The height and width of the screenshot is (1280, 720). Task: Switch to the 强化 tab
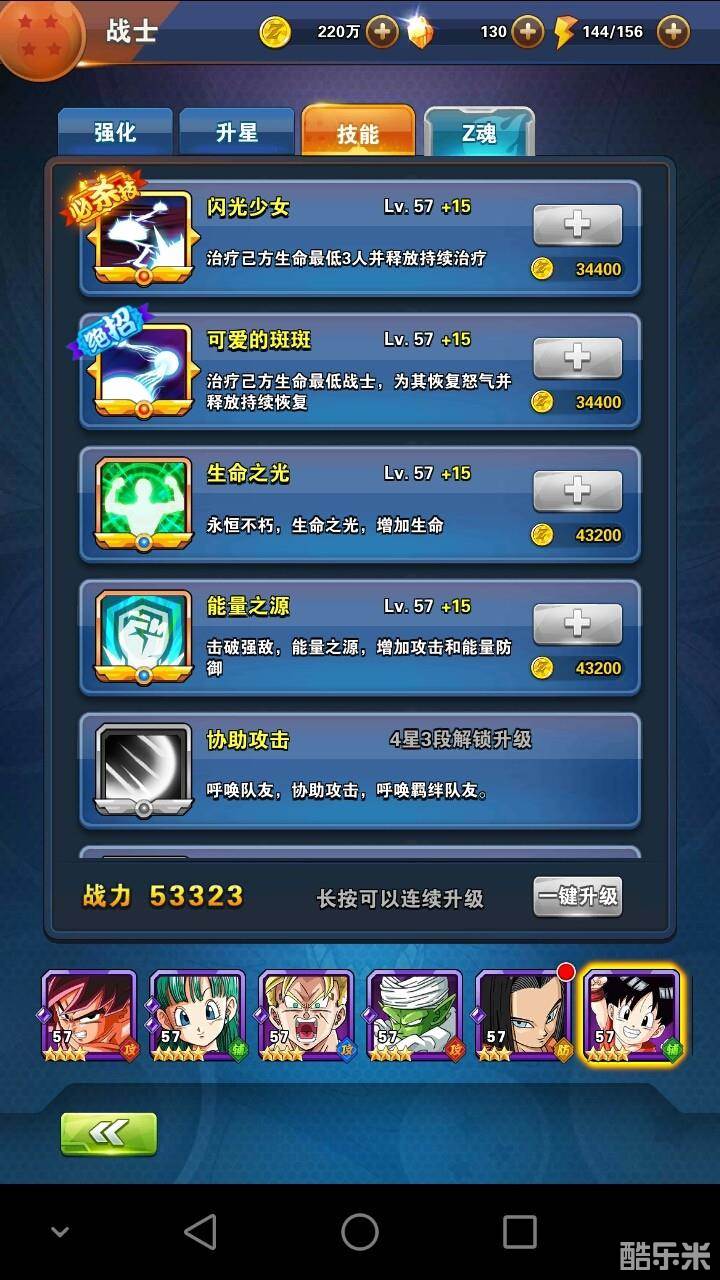pyautogui.click(x=115, y=132)
